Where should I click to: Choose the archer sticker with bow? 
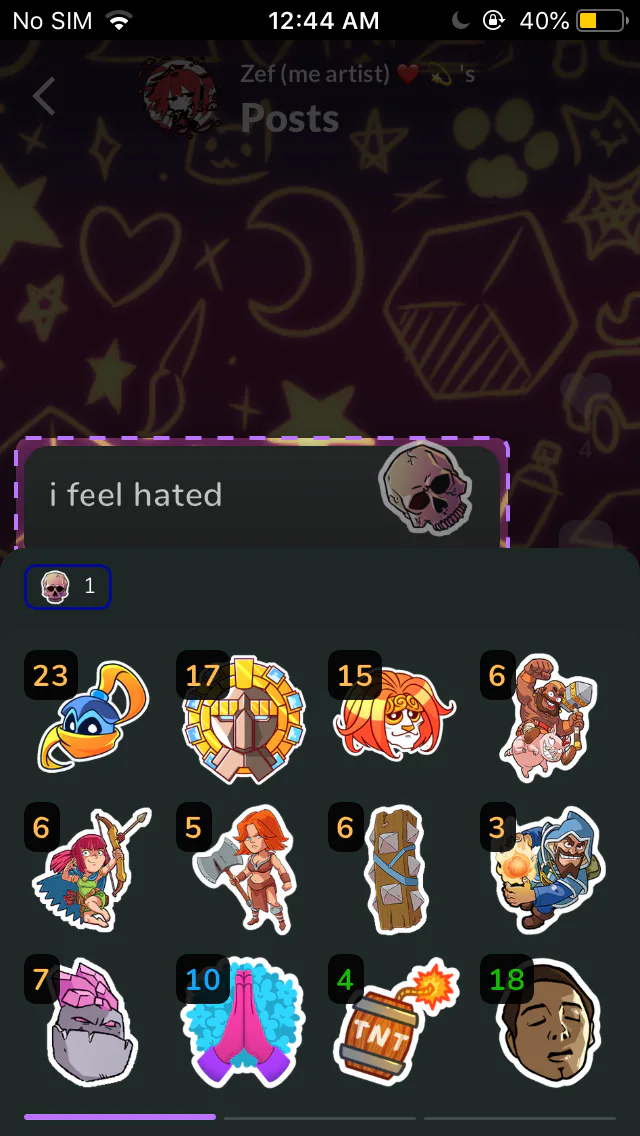tap(91, 868)
